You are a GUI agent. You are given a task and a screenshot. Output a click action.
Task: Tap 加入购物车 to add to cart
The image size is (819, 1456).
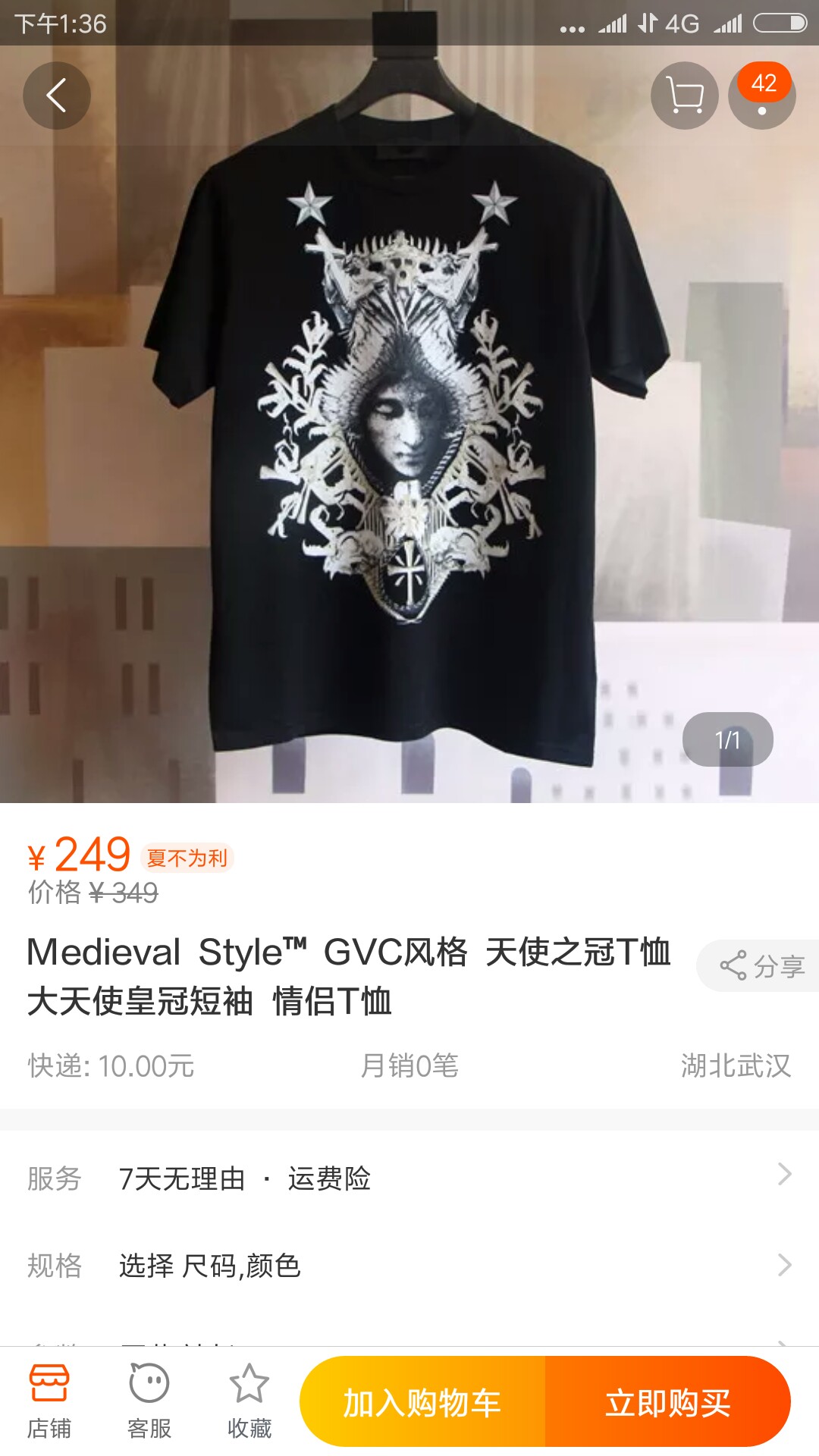coord(422,1401)
